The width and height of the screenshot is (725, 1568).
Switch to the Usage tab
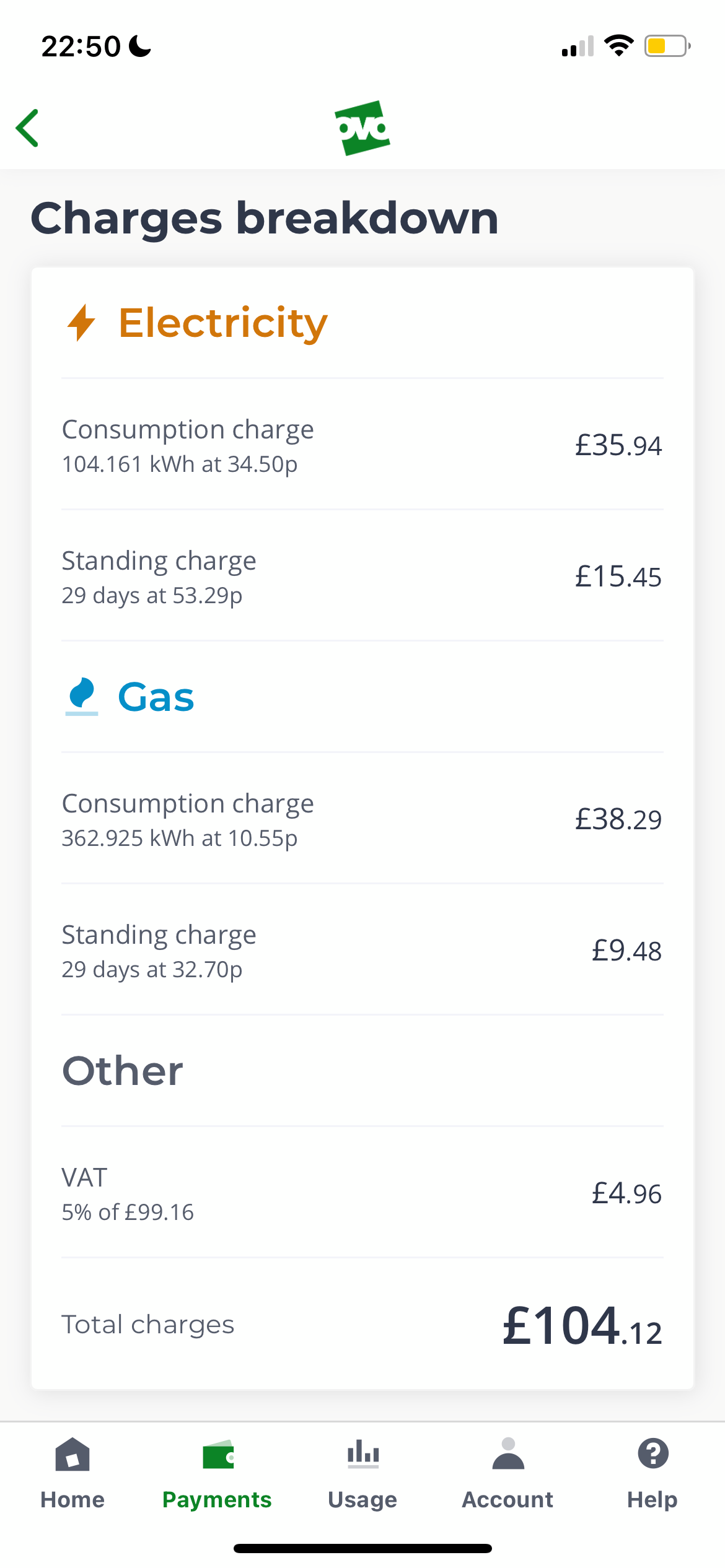pos(362,1474)
